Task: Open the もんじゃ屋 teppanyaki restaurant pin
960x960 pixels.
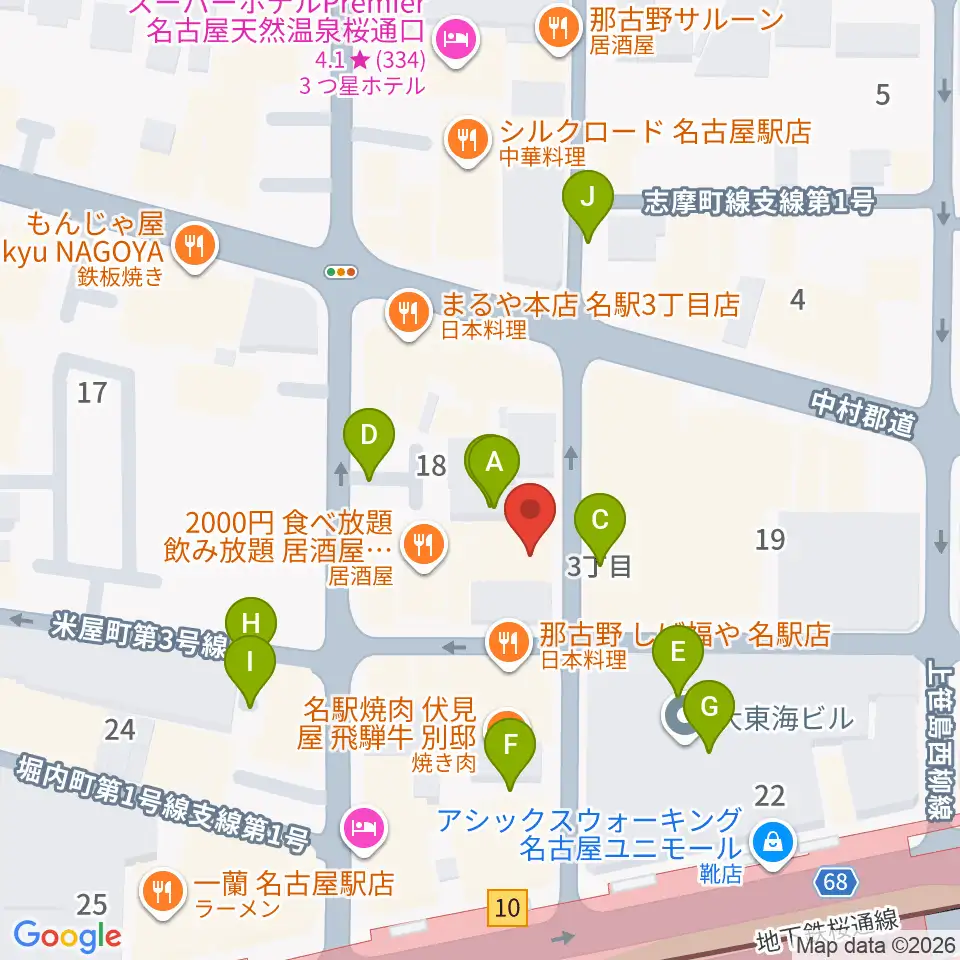Action: coord(195,247)
